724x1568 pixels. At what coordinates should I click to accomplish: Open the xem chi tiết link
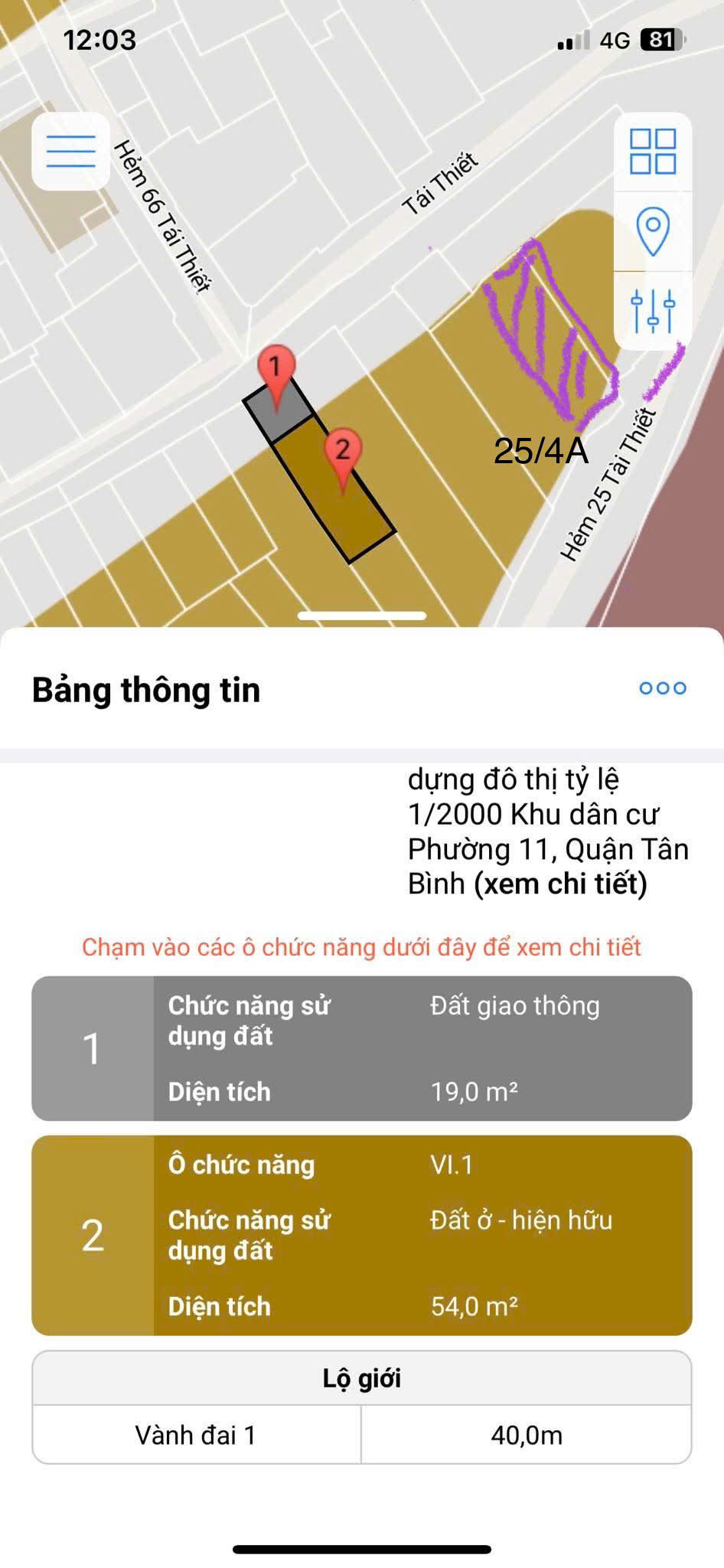click(561, 884)
